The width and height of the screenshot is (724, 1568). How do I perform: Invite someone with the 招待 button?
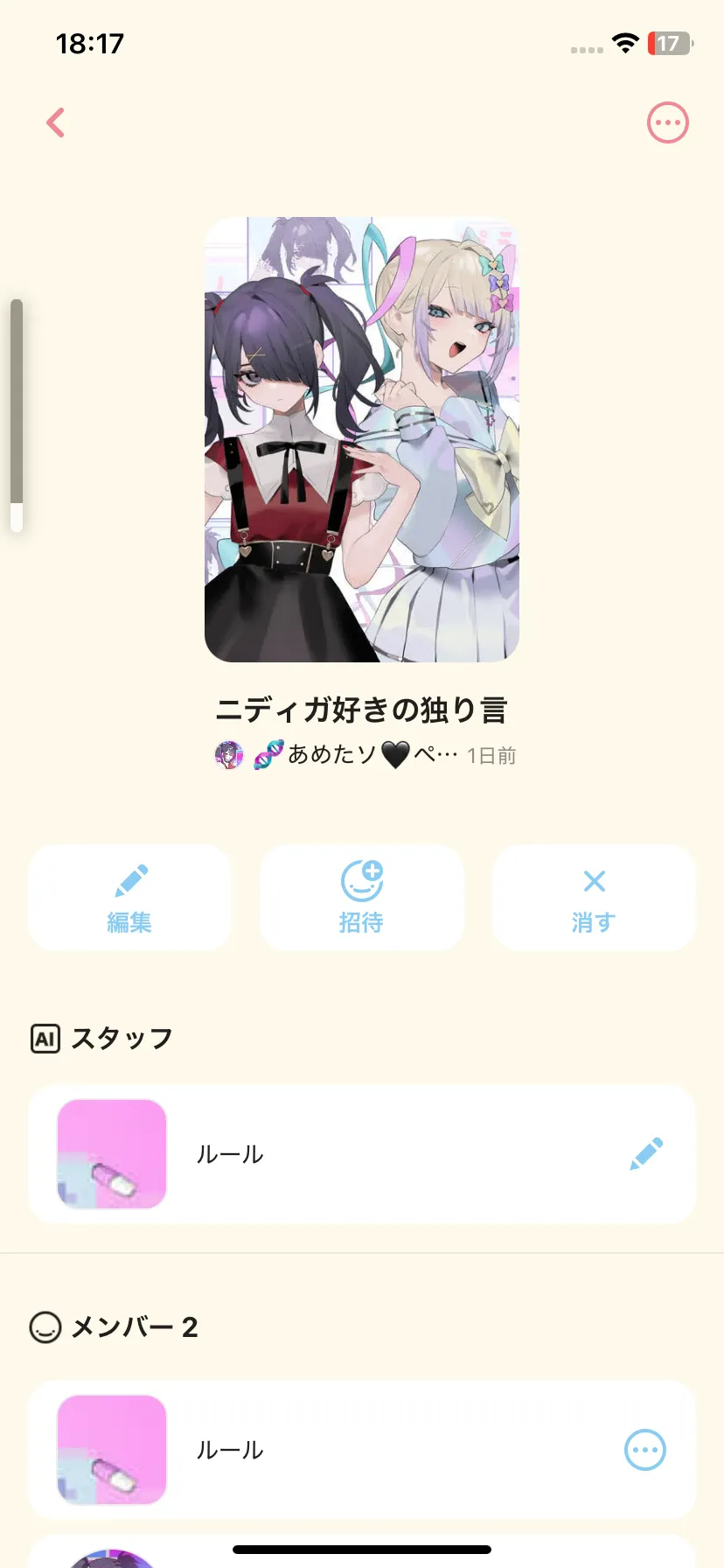point(361,898)
